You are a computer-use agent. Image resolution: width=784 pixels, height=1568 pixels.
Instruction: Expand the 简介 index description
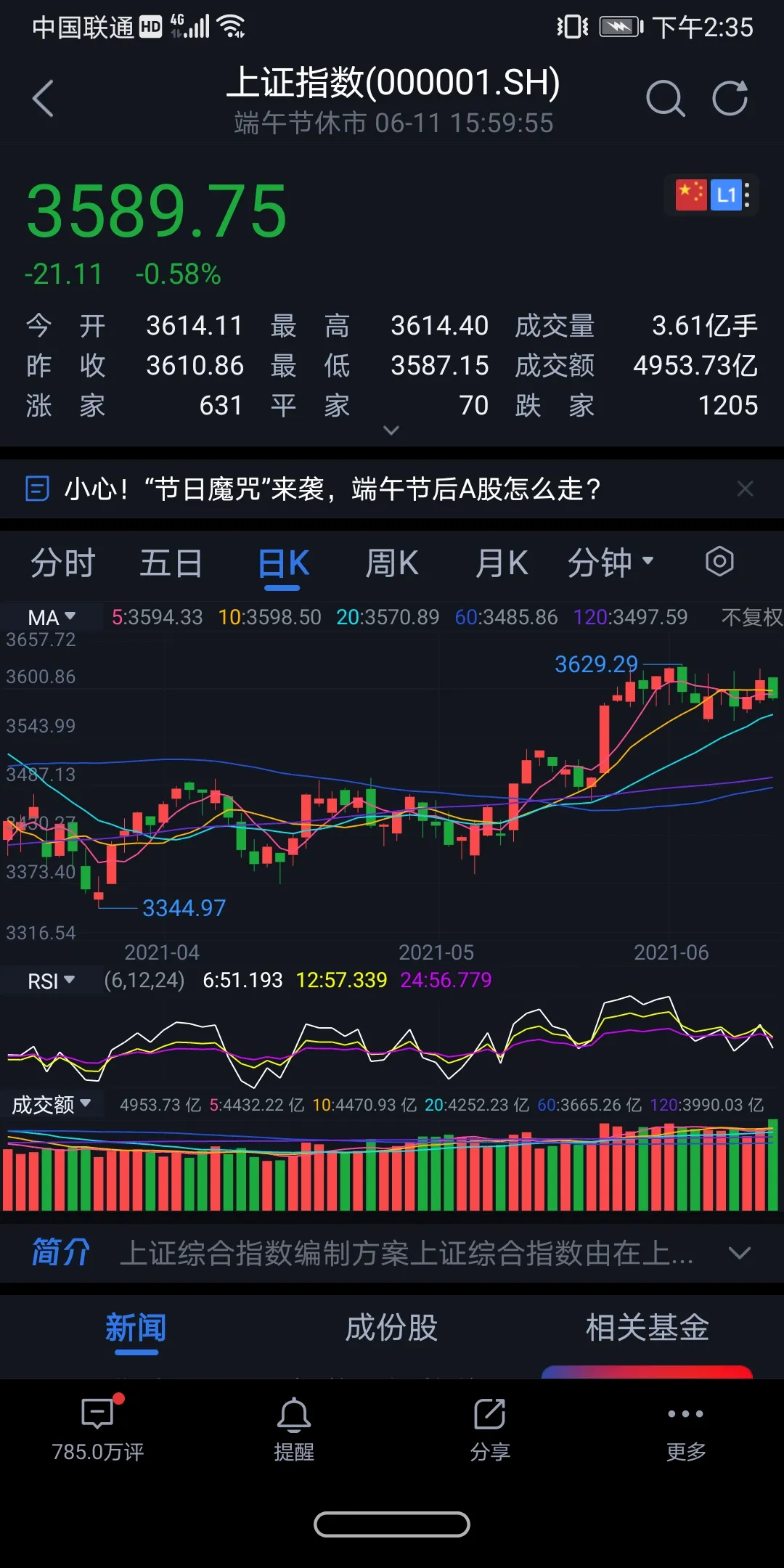(739, 1254)
